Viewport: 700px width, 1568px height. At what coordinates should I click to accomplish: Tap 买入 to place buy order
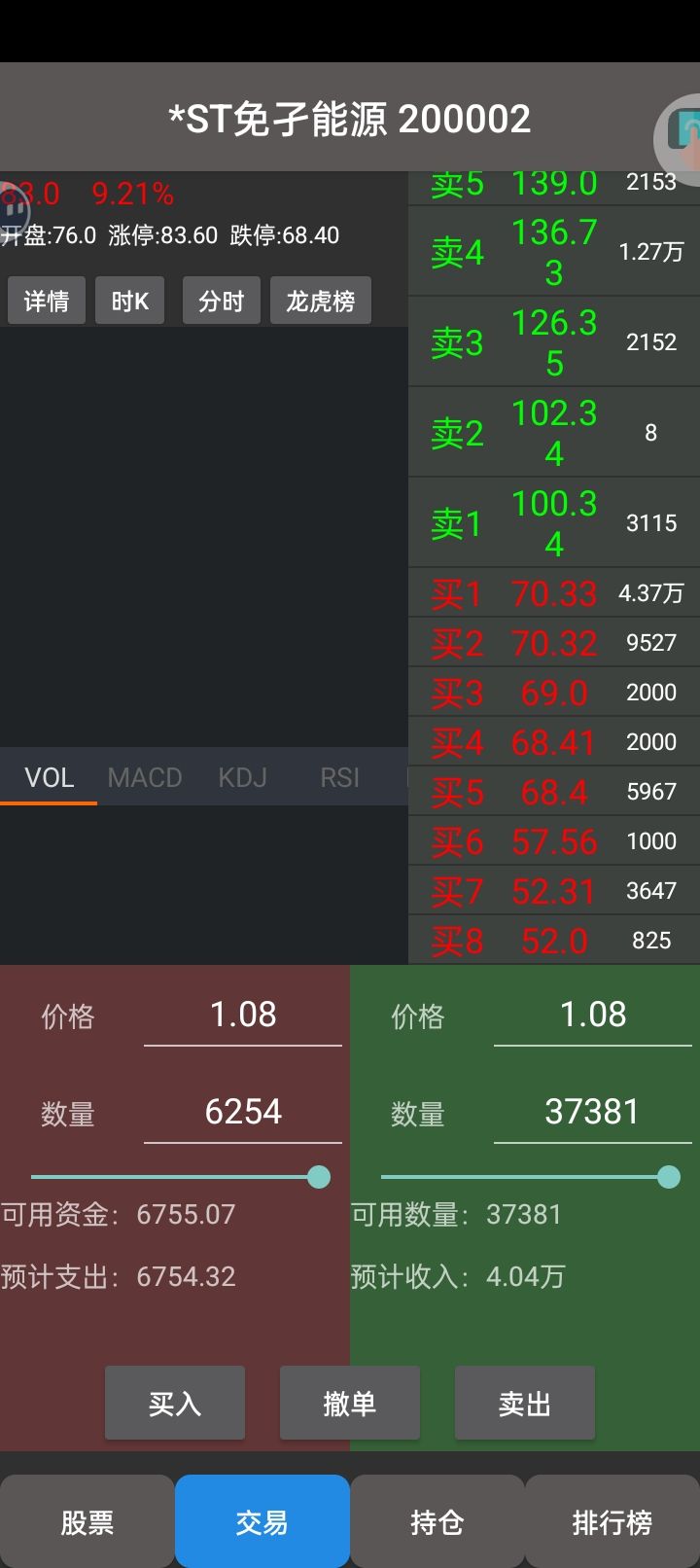(175, 1403)
